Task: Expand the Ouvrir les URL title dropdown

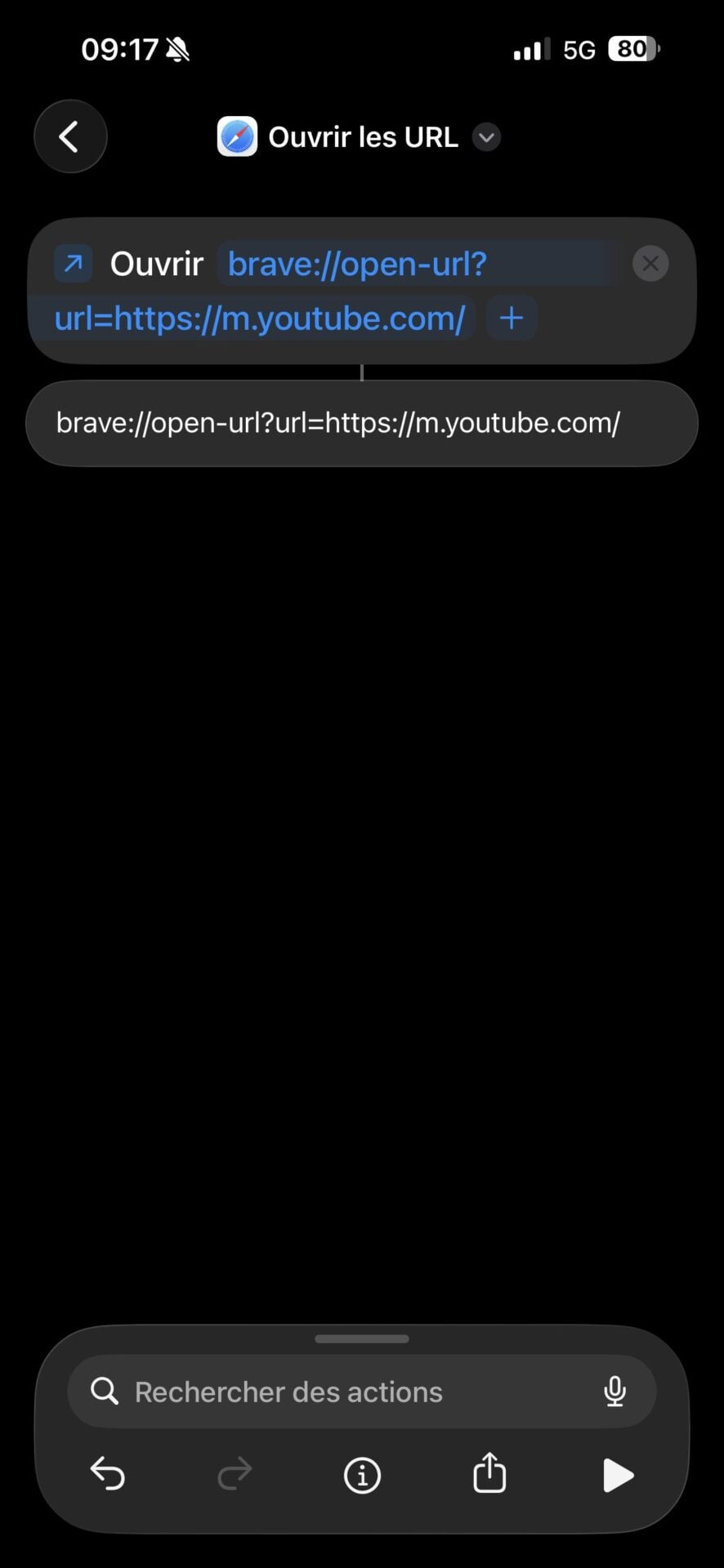Action: [x=486, y=137]
